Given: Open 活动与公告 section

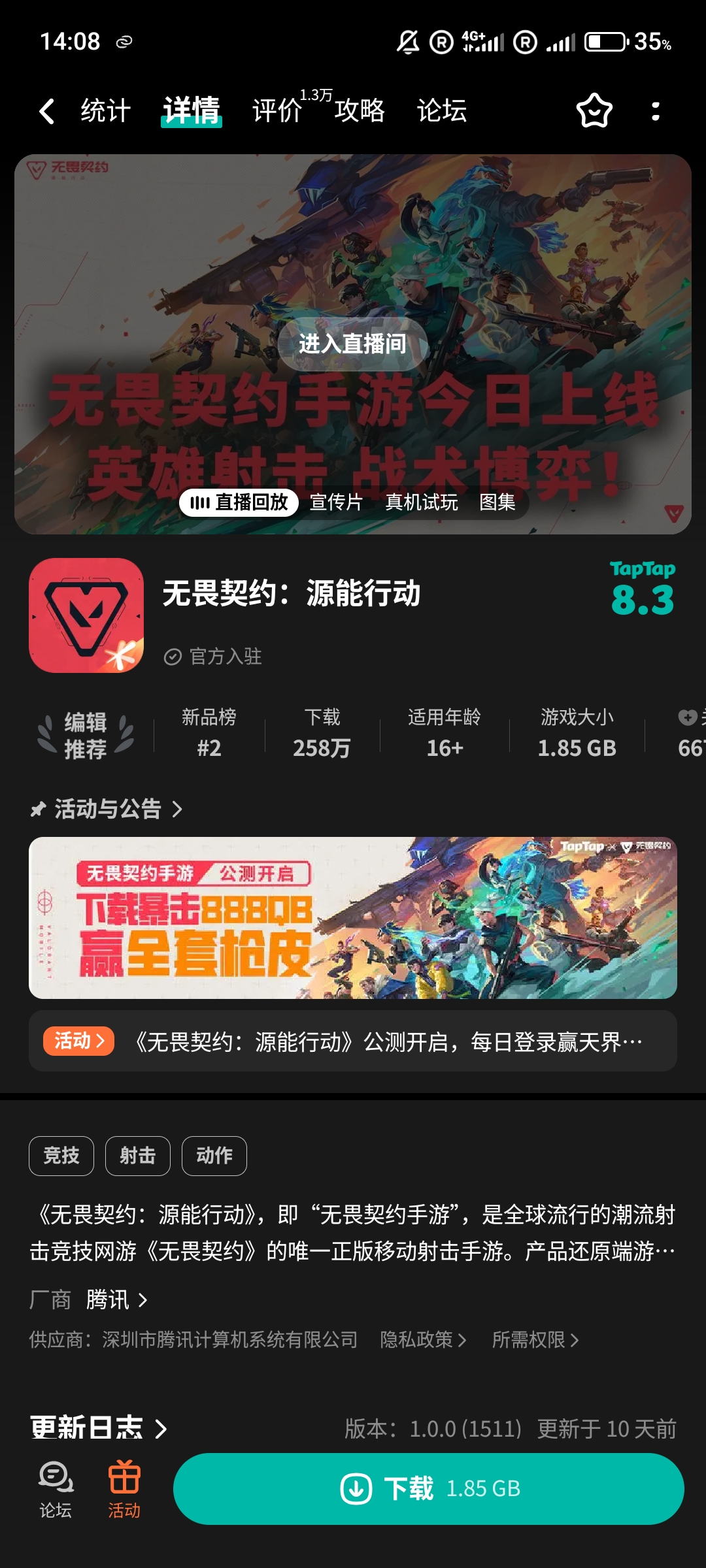Looking at the screenshot, I should 108,809.
